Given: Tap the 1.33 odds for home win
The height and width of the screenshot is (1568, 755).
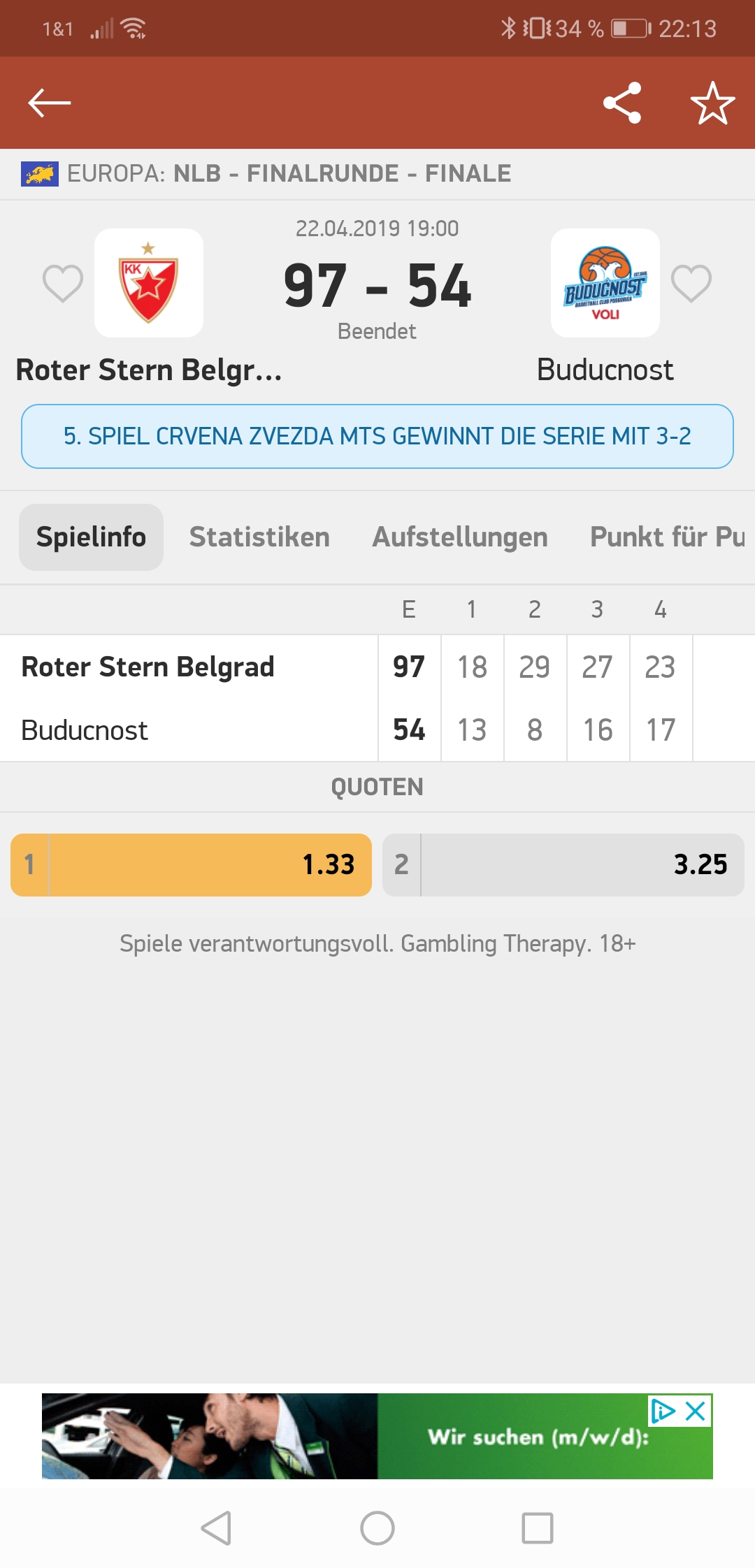Looking at the screenshot, I should [191, 864].
